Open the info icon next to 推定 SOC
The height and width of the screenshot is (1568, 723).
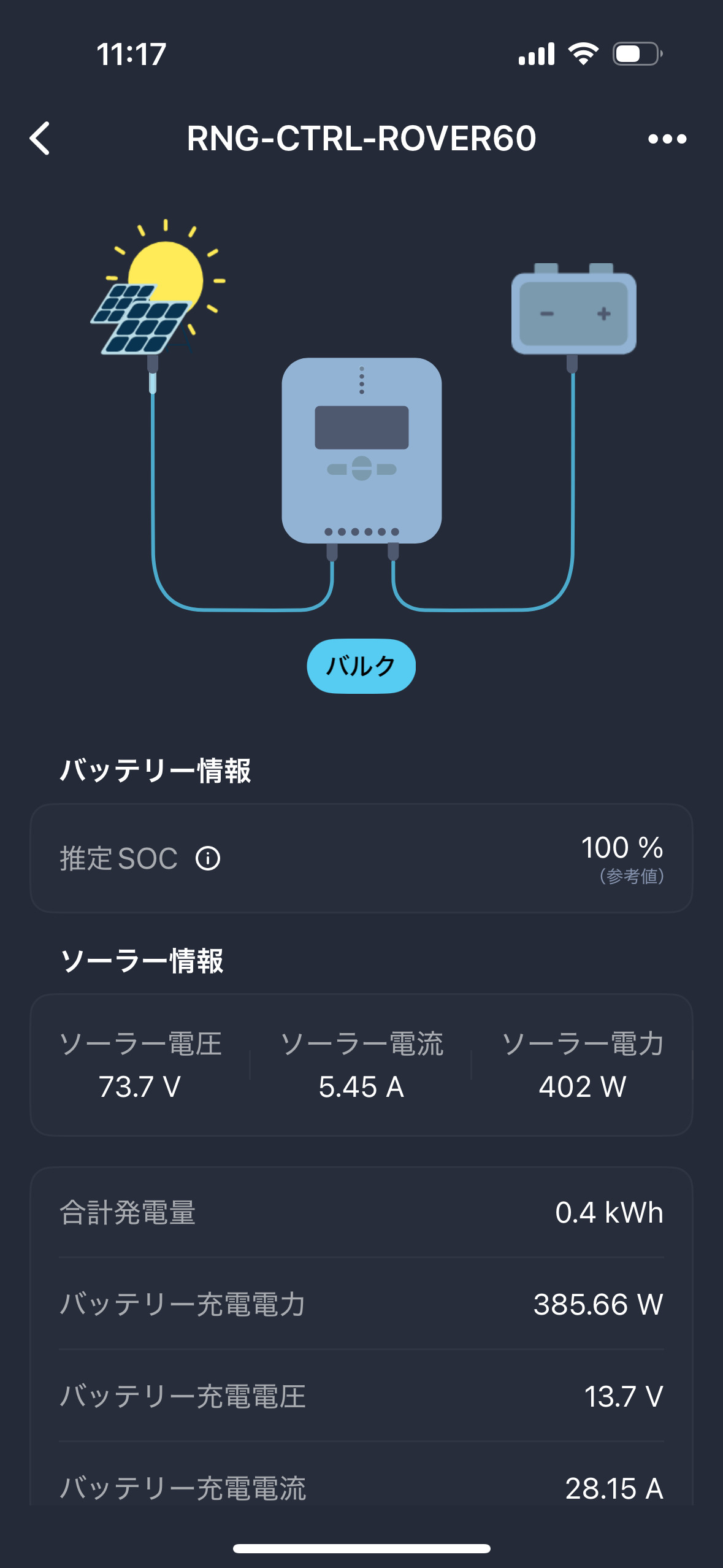[x=208, y=858]
